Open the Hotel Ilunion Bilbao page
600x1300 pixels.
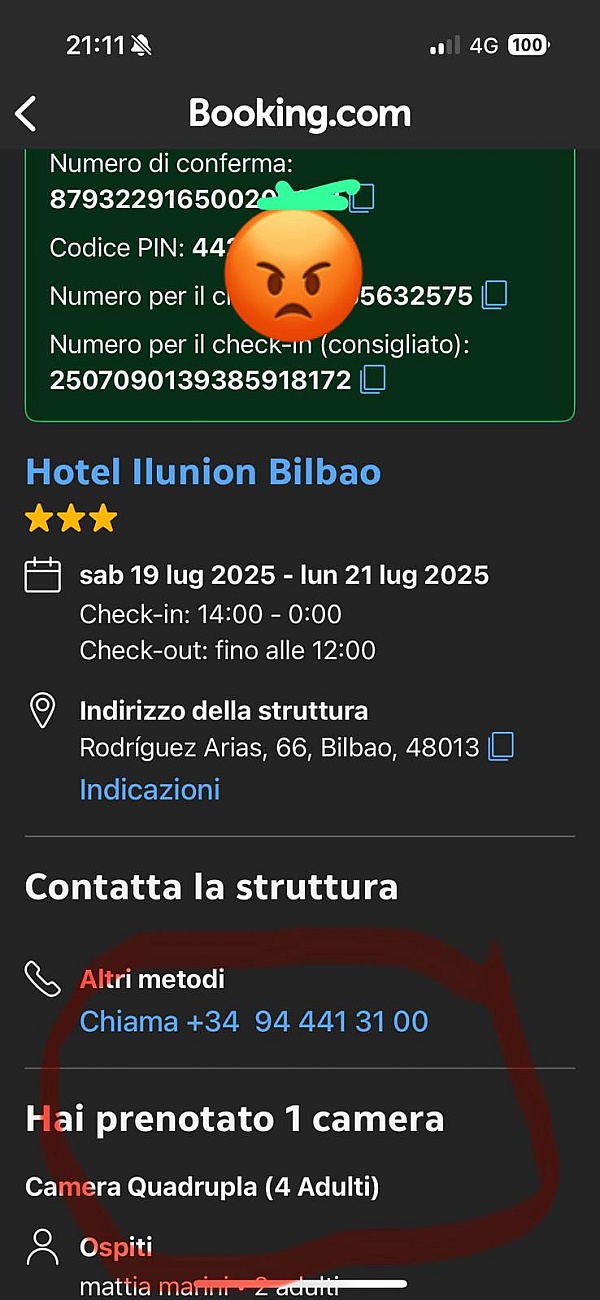[x=203, y=471]
